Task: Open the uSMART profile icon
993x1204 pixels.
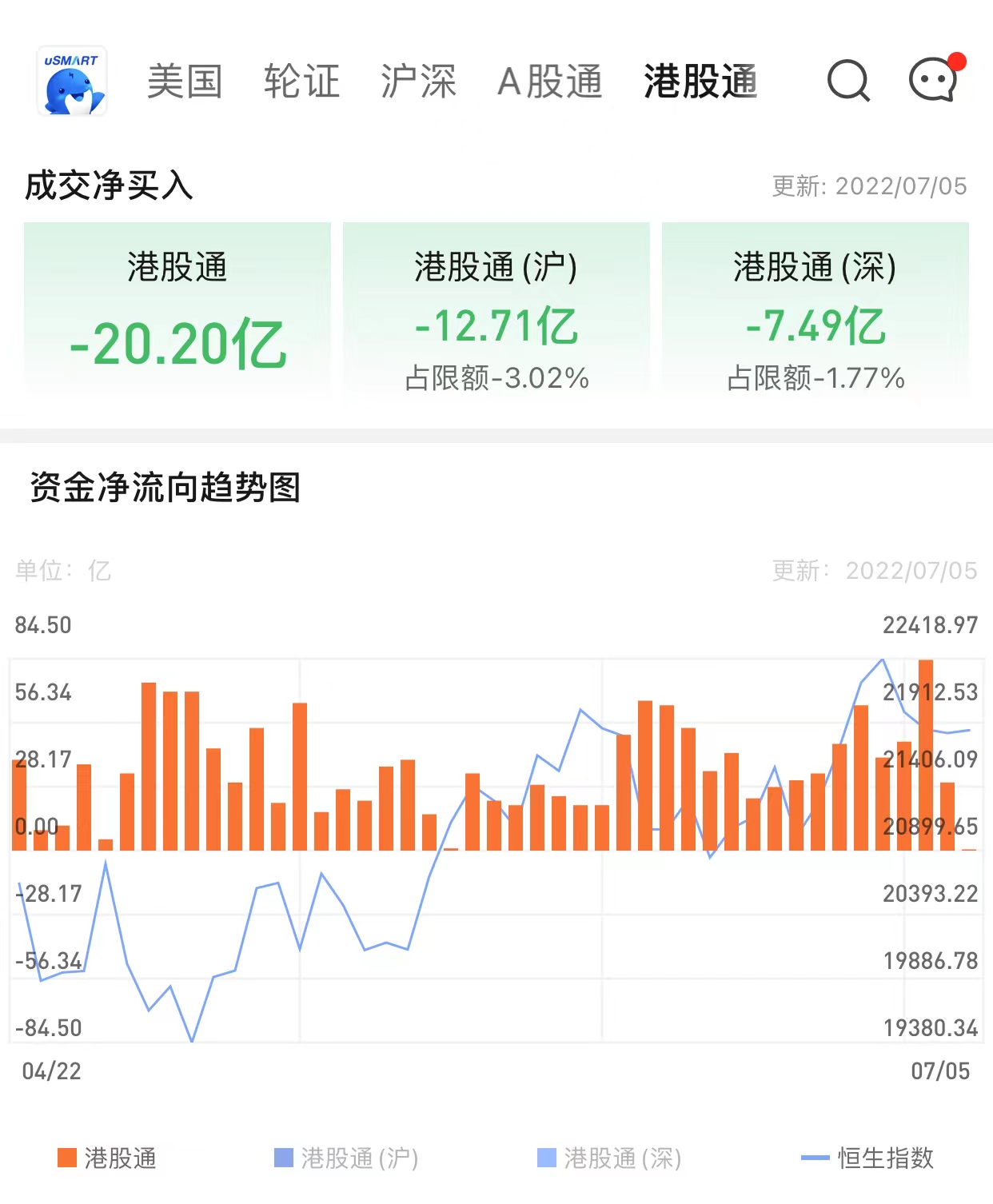Action: [x=72, y=82]
